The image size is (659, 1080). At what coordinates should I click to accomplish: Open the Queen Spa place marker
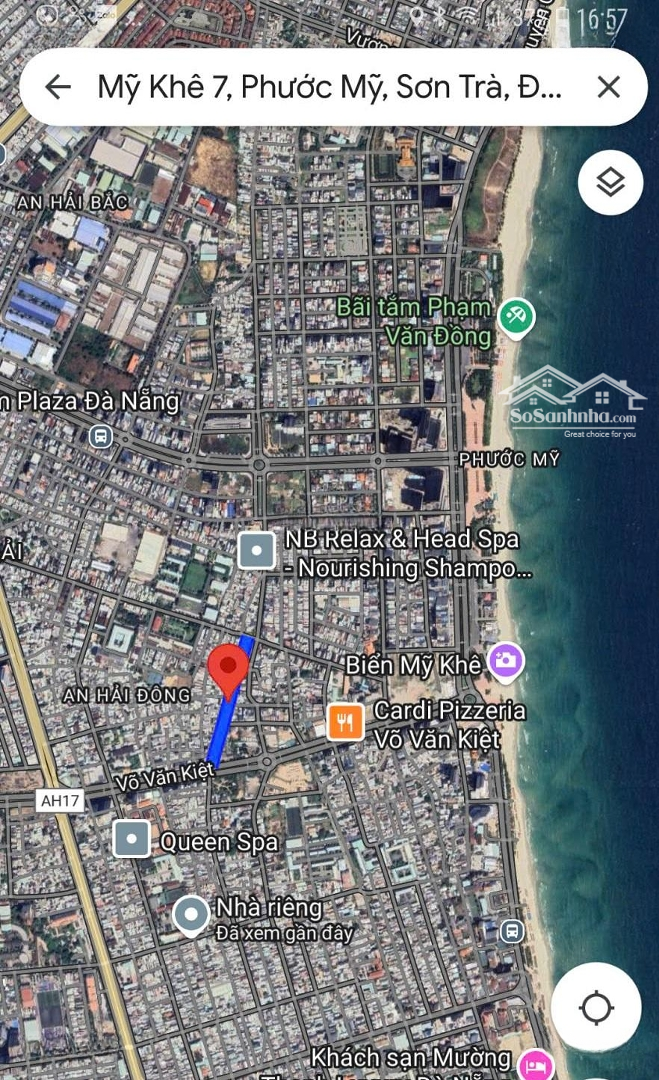click(131, 839)
